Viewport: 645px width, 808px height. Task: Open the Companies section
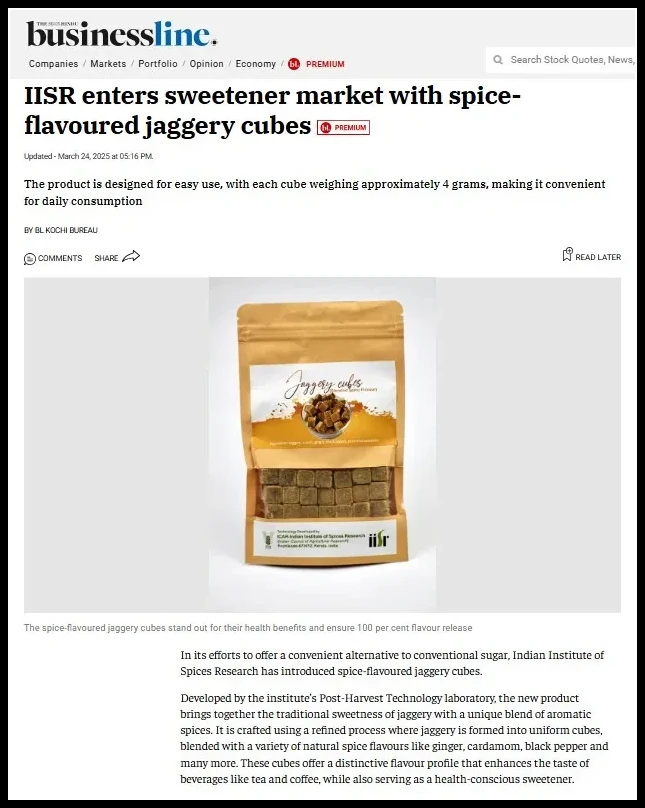coord(53,64)
